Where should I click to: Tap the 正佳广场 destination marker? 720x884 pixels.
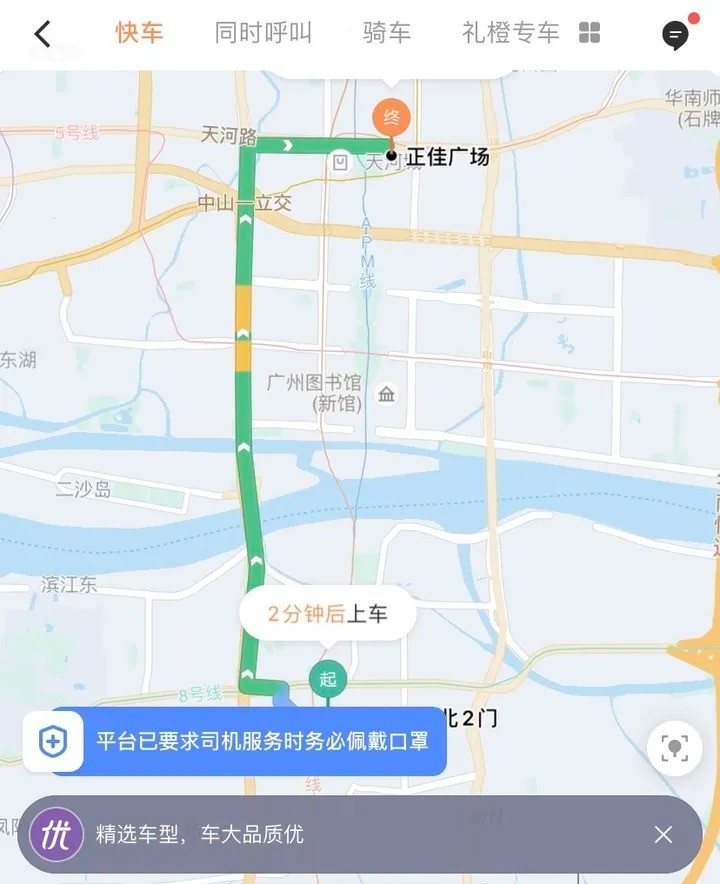(391, 120)
